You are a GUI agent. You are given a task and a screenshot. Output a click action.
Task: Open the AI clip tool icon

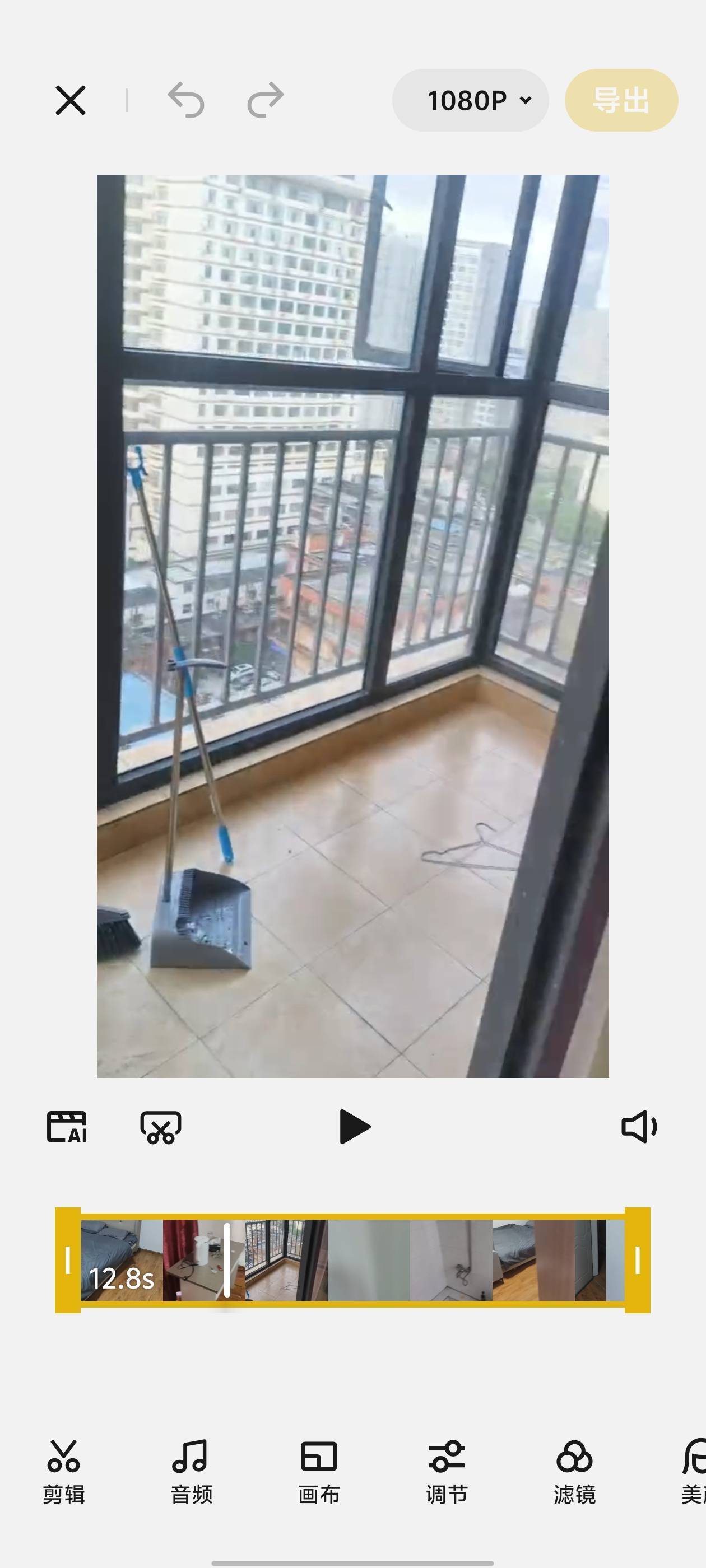(x=67, y=1127)
